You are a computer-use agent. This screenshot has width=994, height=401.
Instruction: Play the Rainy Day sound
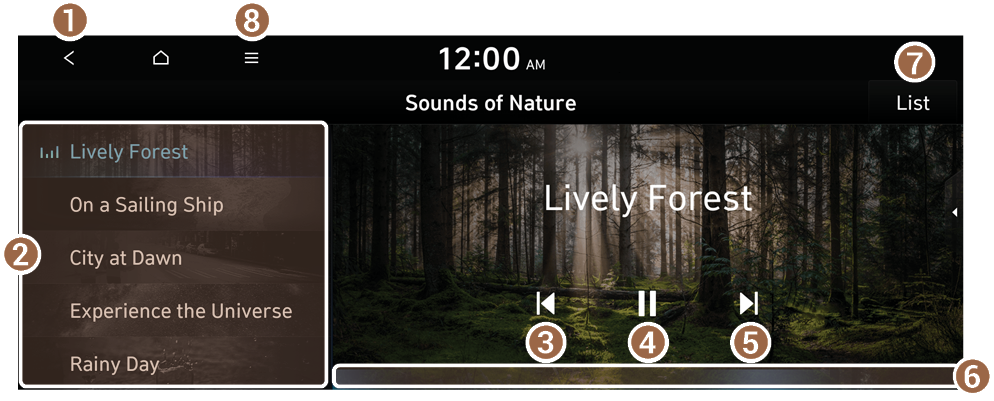(114, 364)
